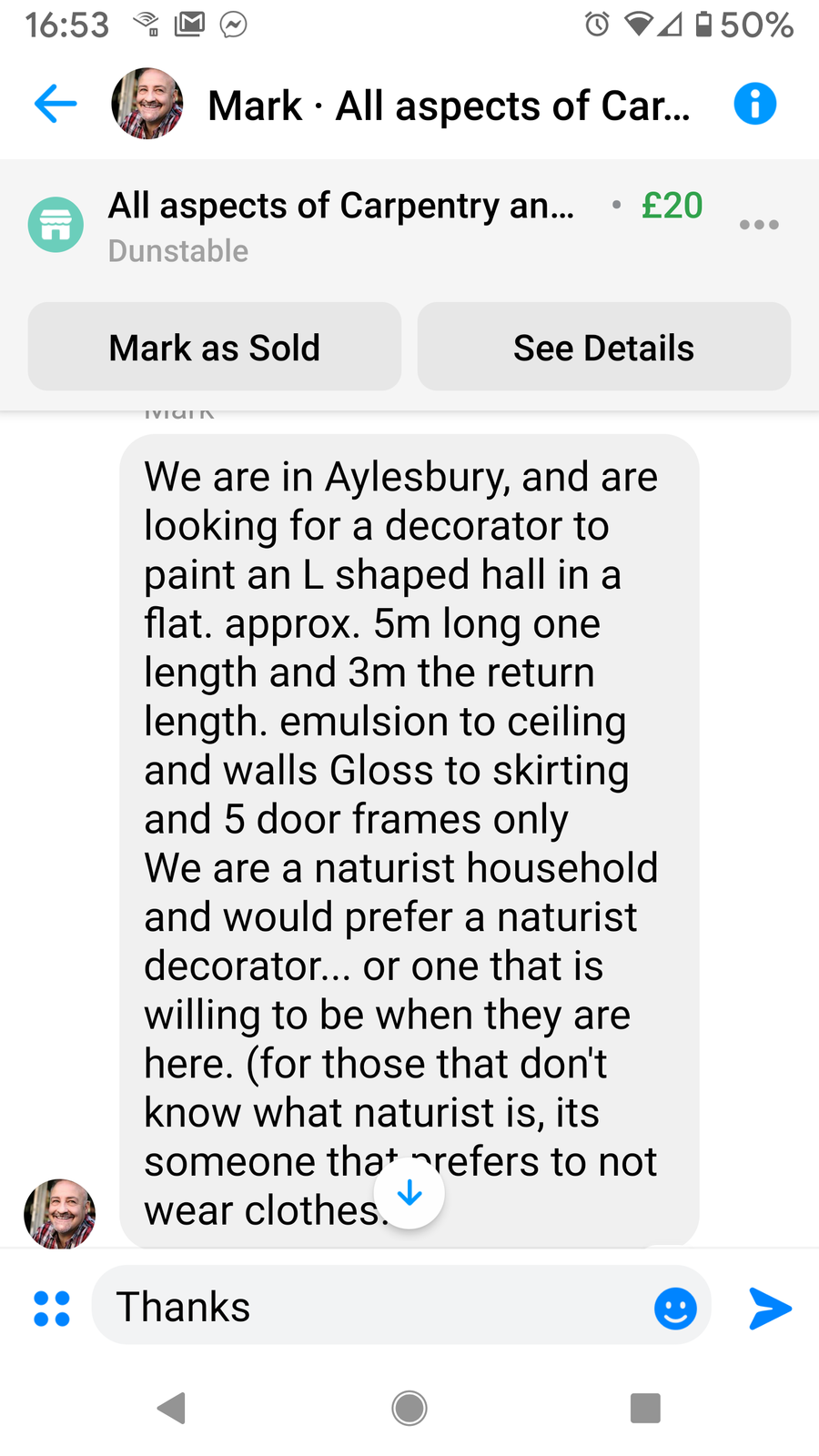This screenshot has height=1456, width=819.
Task: Open the listing options three-dot menu
Action: (x=759, y=225)
